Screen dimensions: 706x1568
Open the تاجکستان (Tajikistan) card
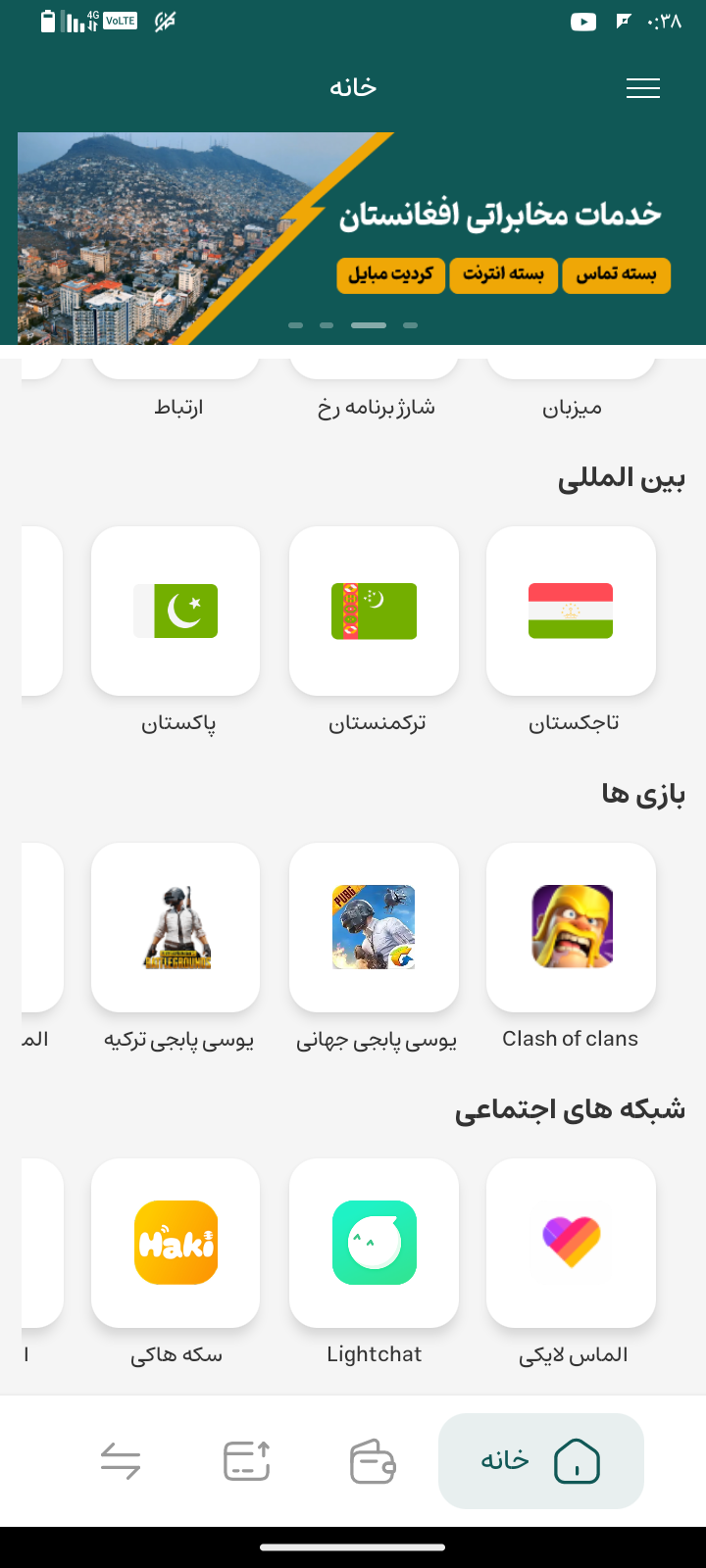pos(571,612)
